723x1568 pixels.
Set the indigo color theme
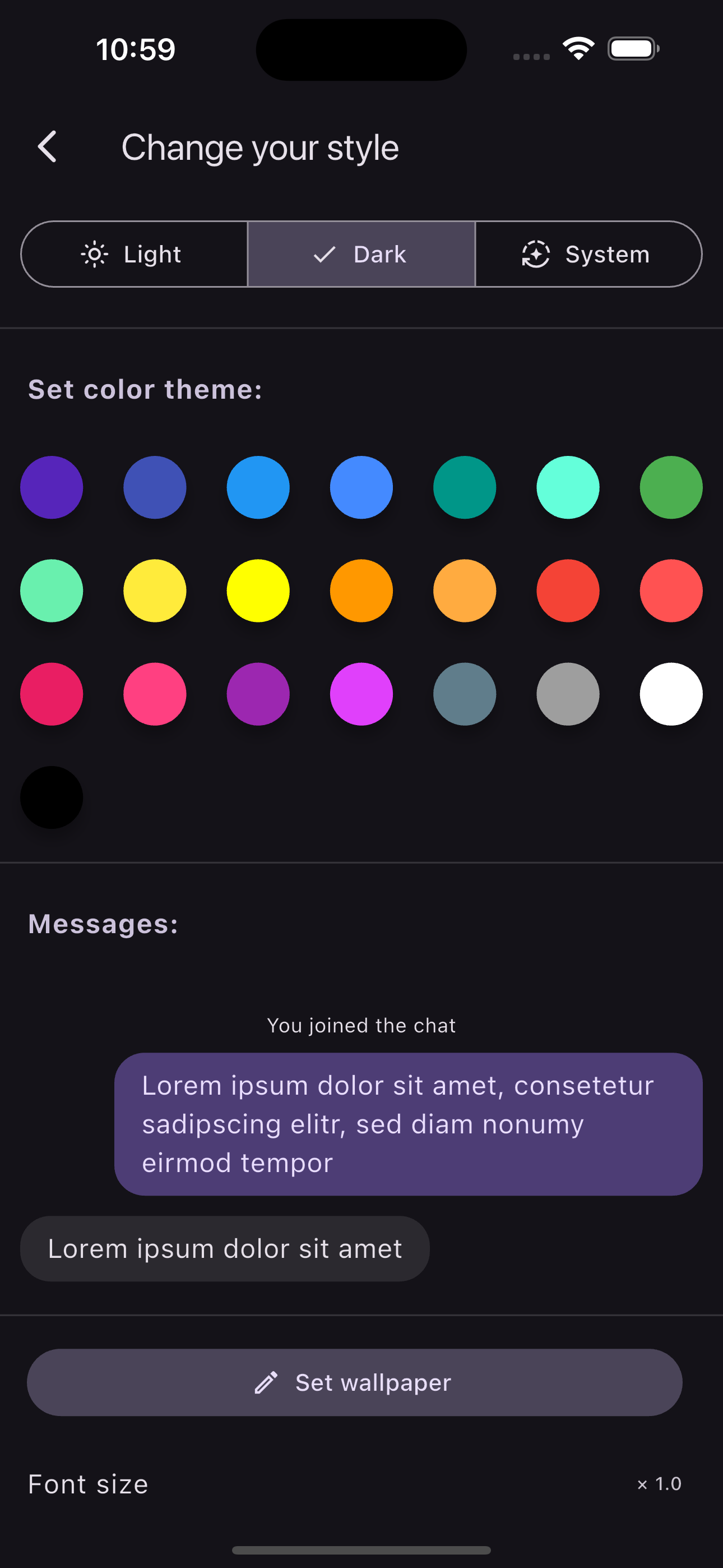[155, 487]
